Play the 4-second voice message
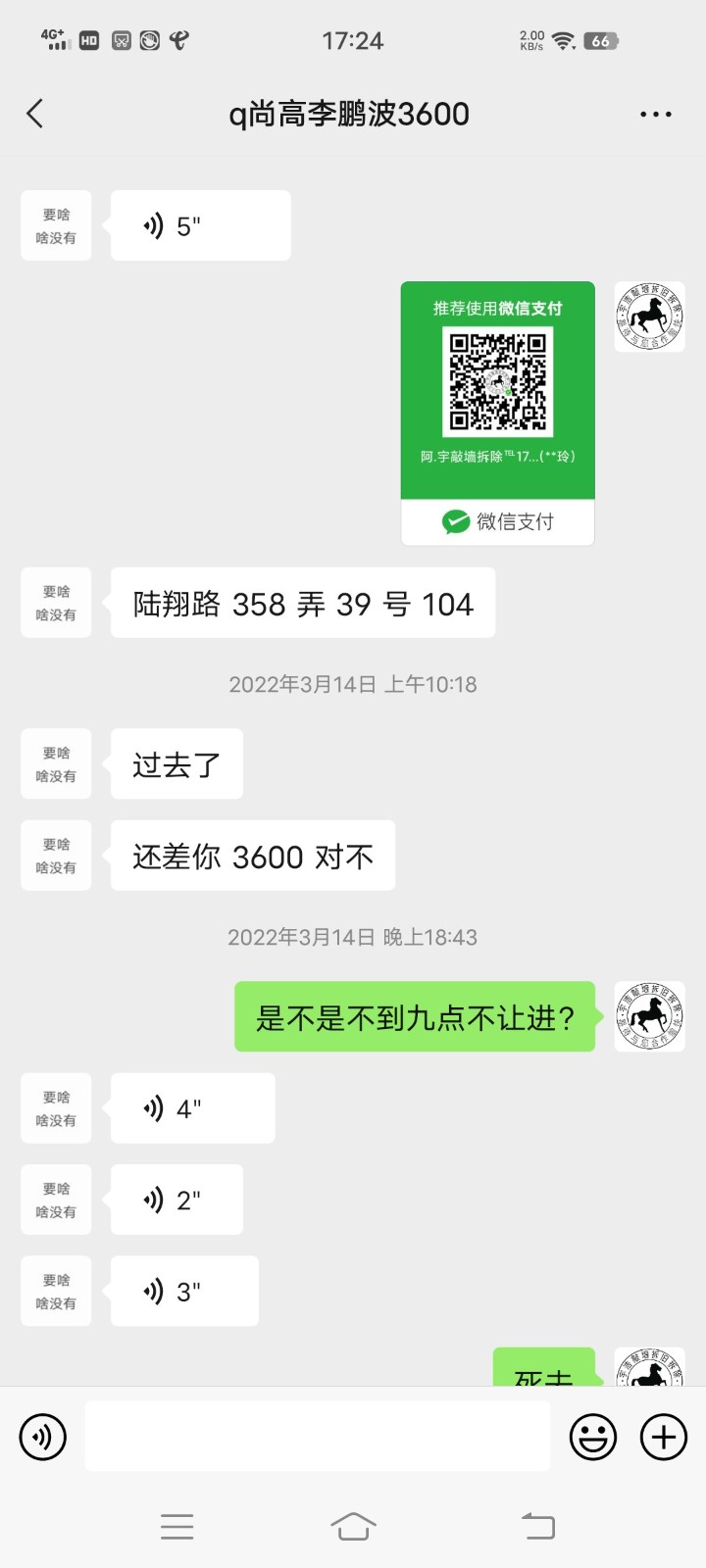Image resolution: width=706 pixels, height=1568 pixels. [x=192, y=1108]
